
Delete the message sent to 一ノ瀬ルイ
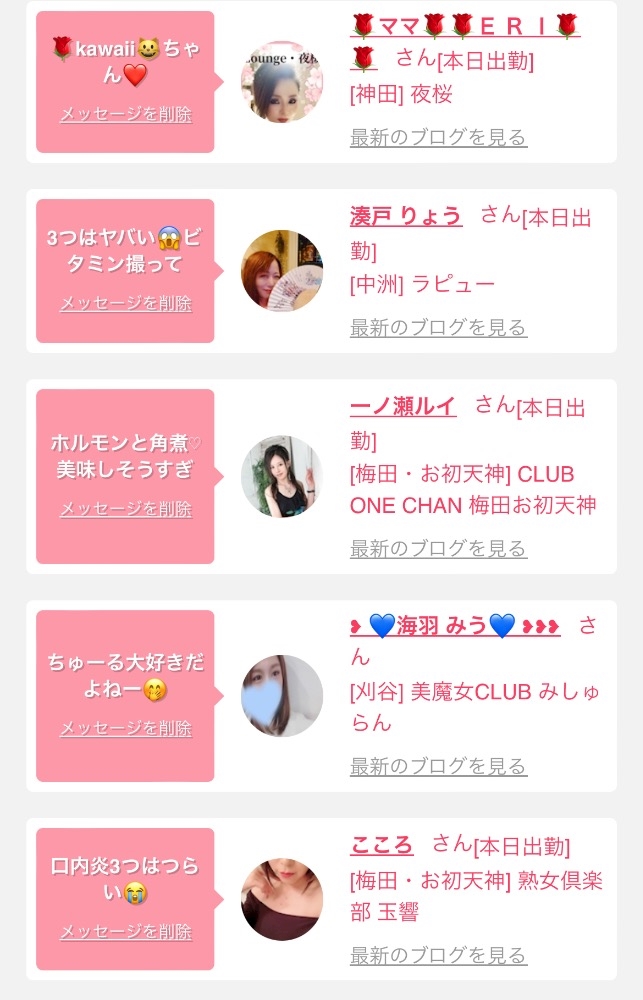[x=125, y=509]
